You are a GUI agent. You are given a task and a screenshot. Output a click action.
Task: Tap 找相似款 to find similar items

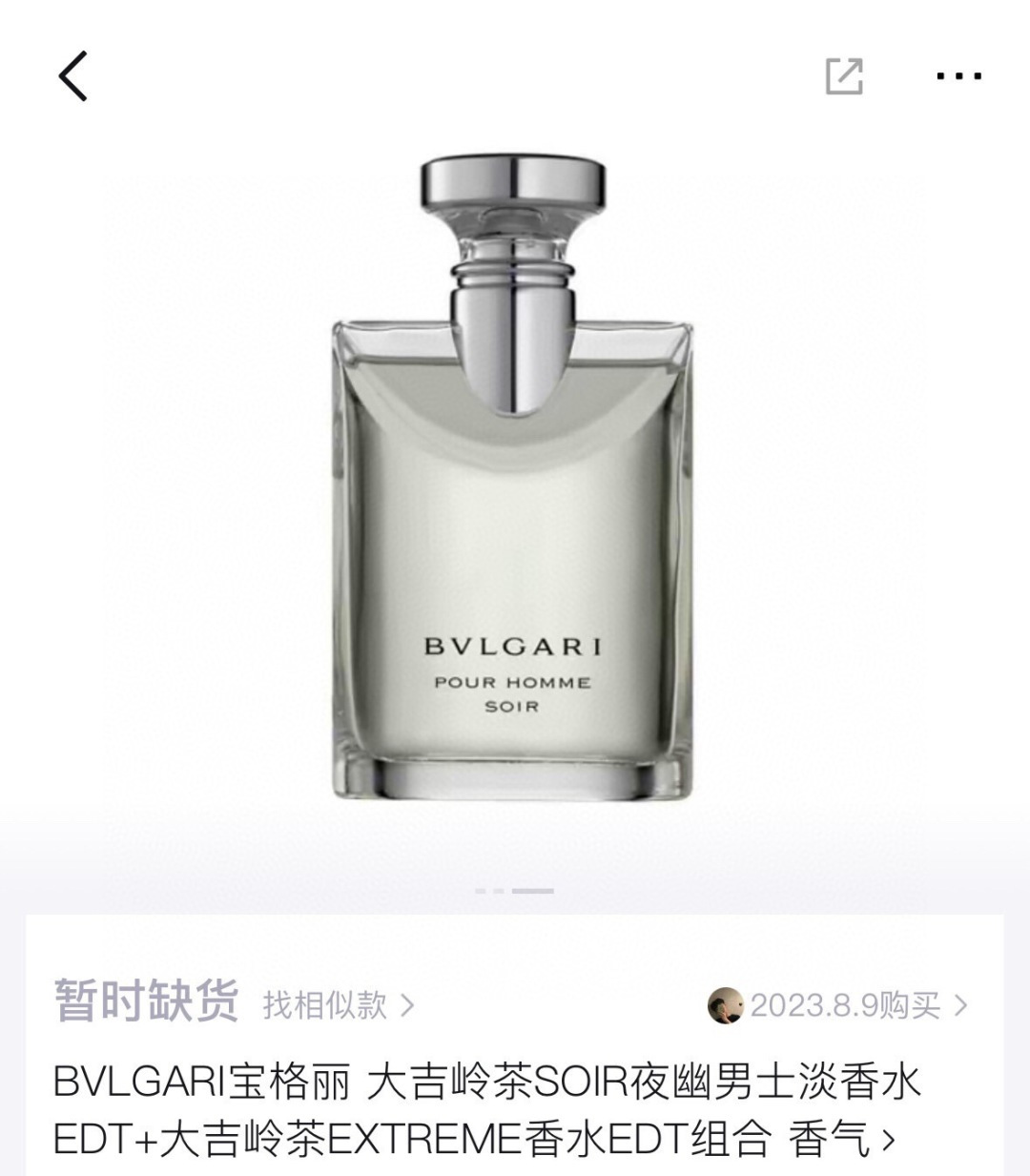pyautogui.click(x=339, y=1004)
